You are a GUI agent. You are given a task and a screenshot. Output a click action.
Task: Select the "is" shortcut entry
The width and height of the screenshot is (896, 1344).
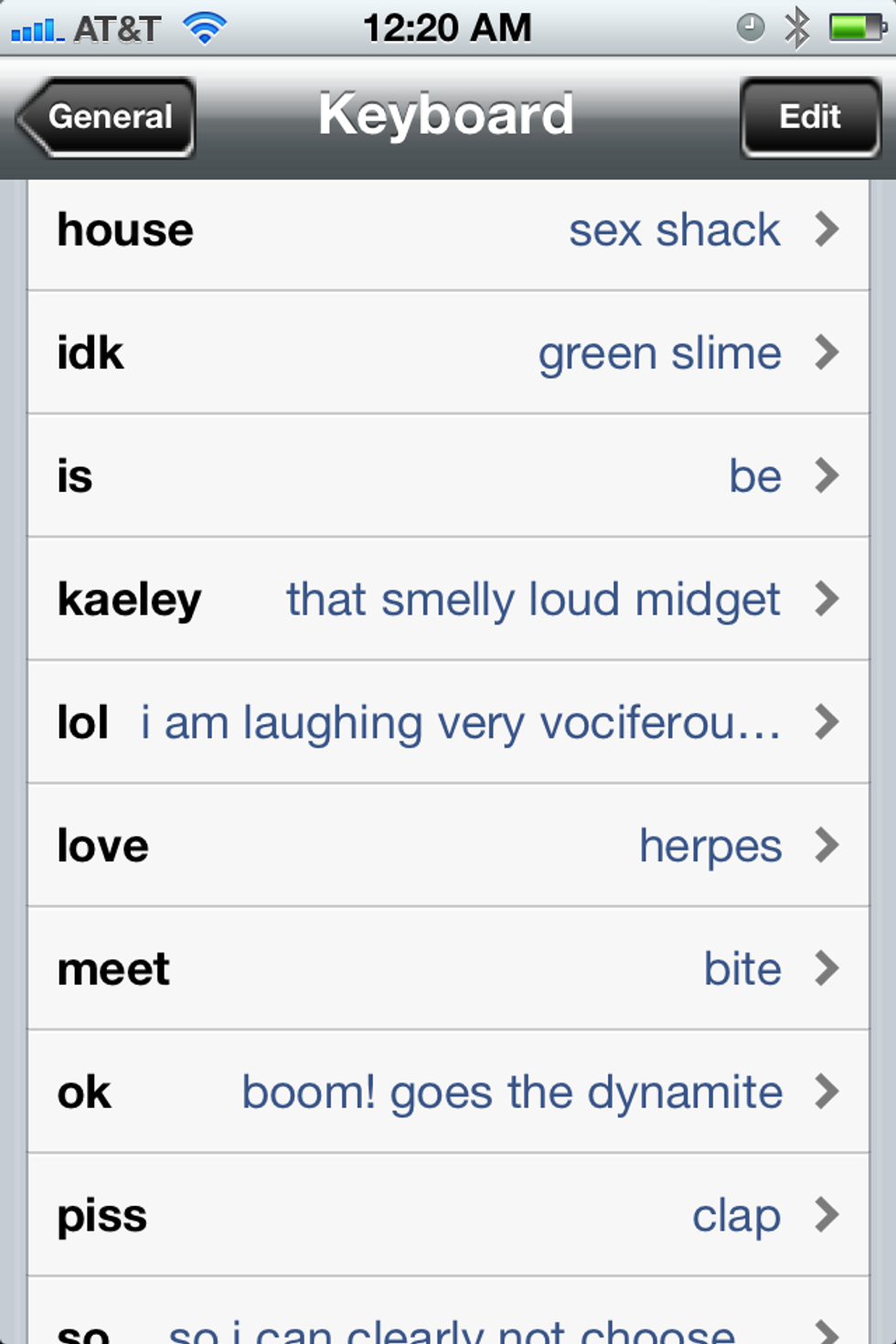click(x=448, y=476)
